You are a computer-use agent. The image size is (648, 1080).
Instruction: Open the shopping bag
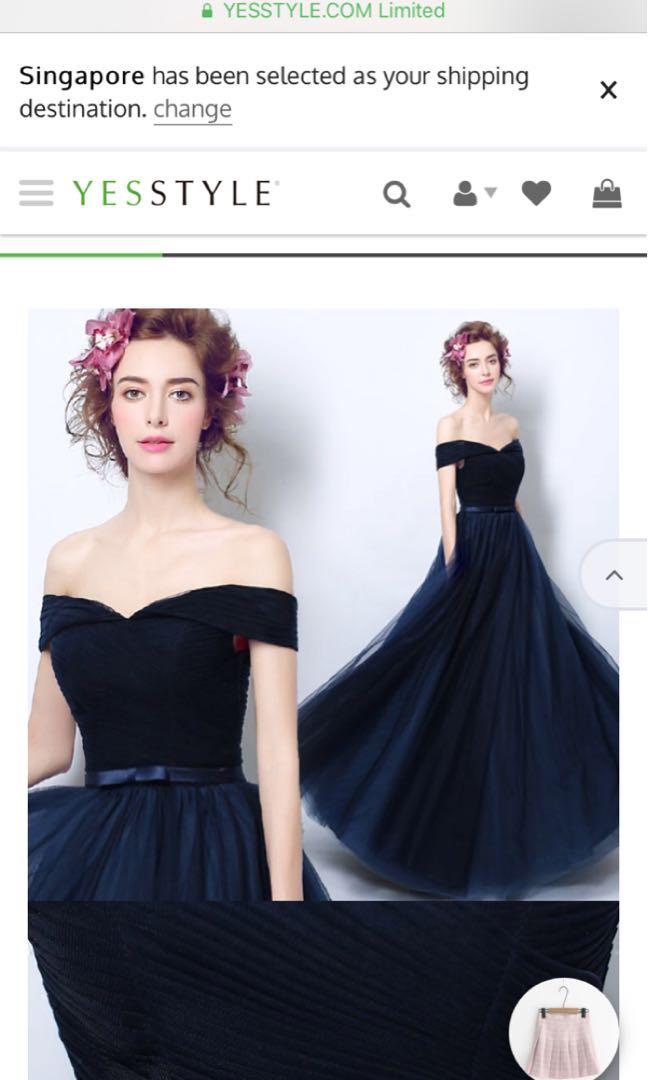pos(606,193)
